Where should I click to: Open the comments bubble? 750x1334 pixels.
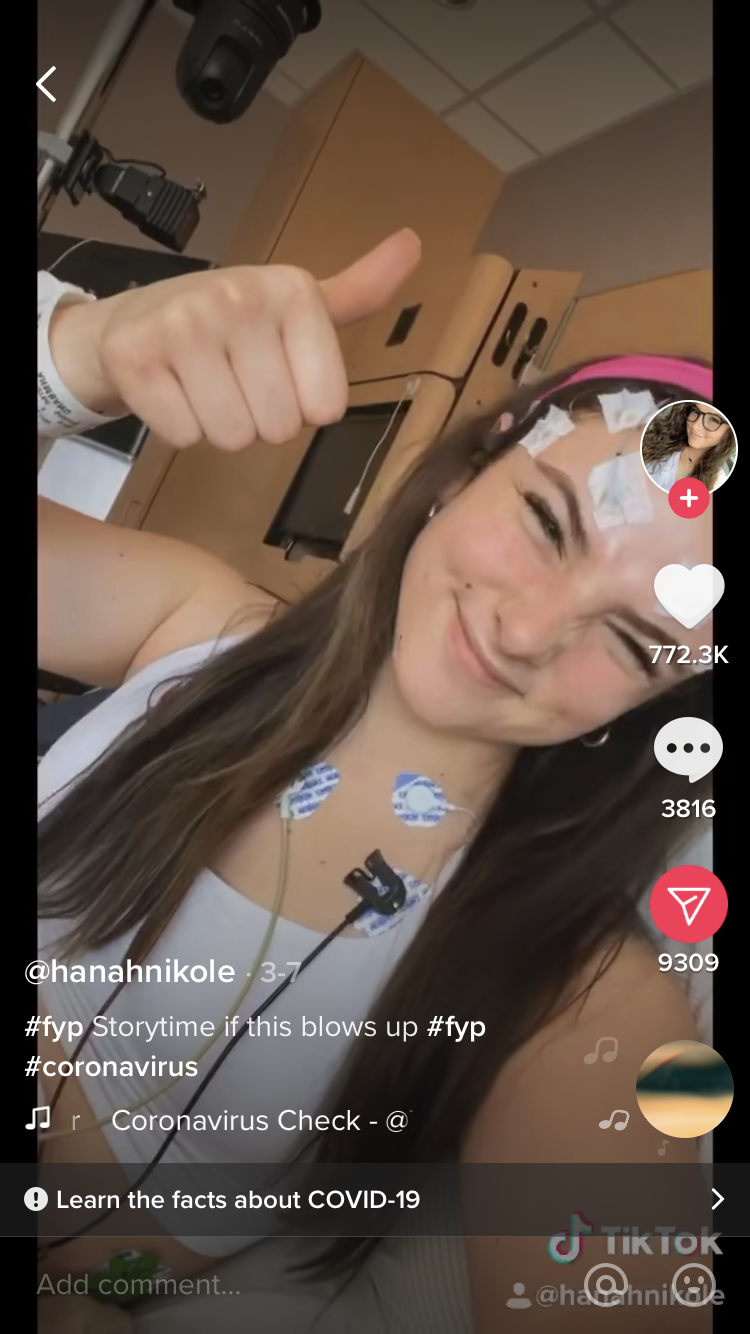688,750
